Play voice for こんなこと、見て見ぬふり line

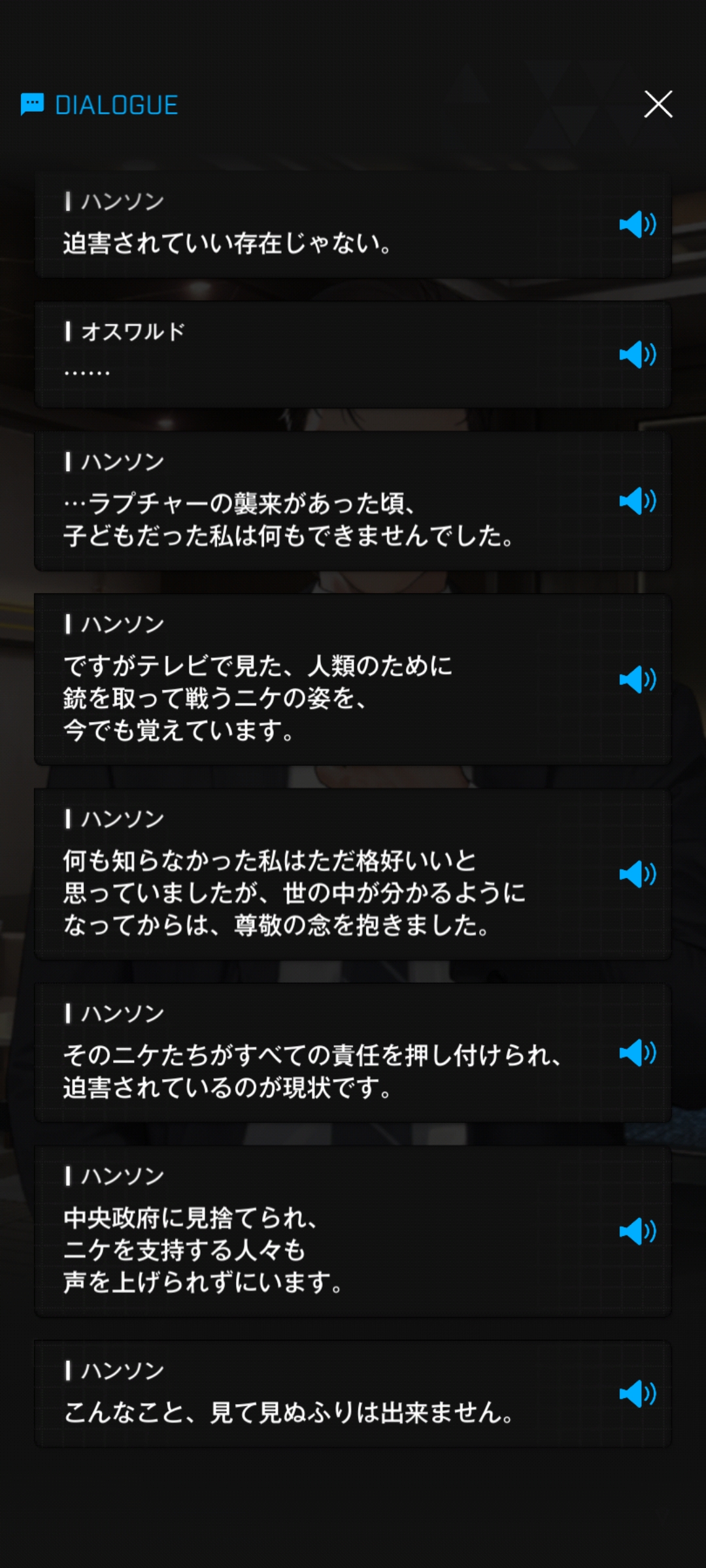tap(637, 1394)
